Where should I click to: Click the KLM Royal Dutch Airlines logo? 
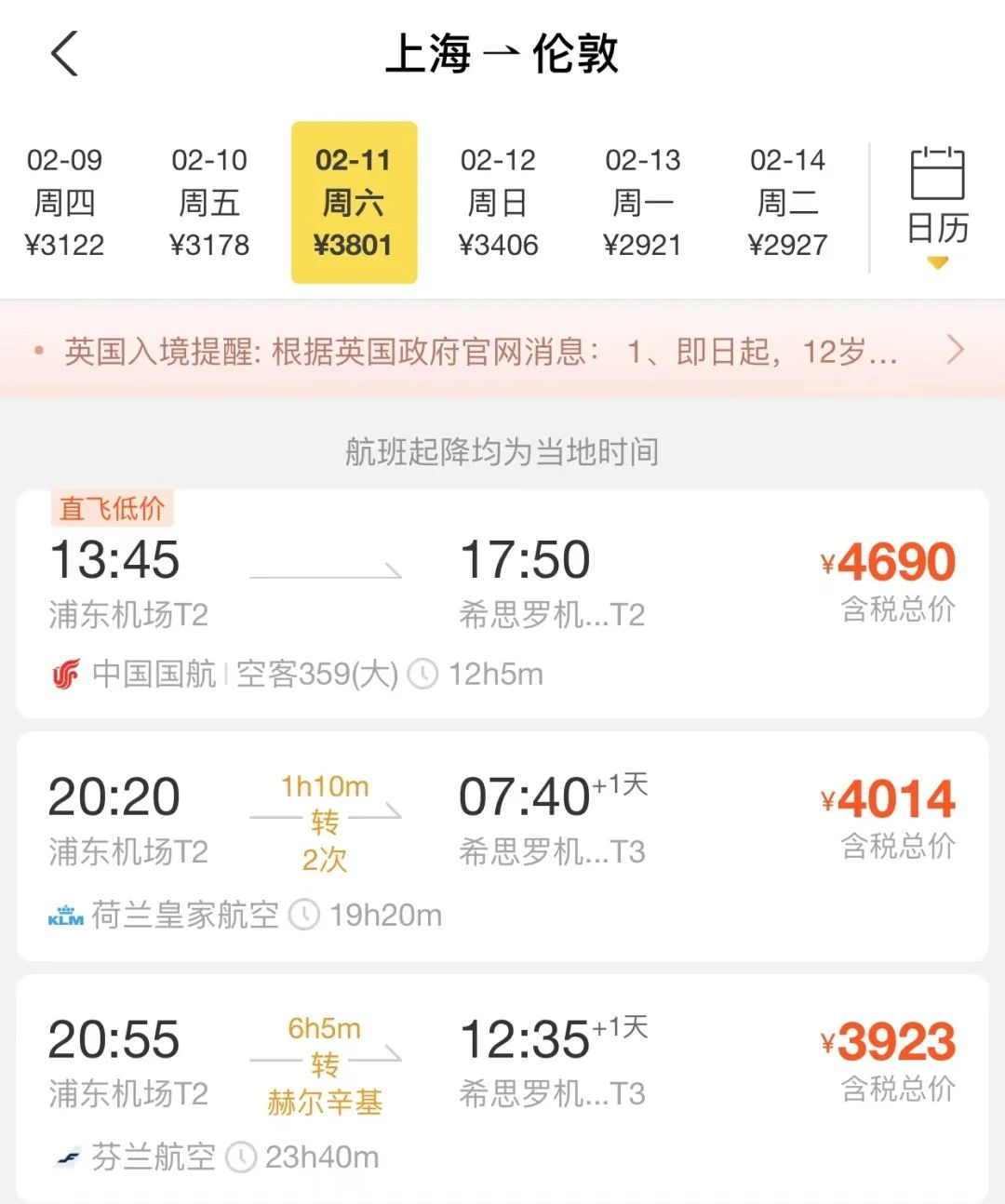pos(63,915)
